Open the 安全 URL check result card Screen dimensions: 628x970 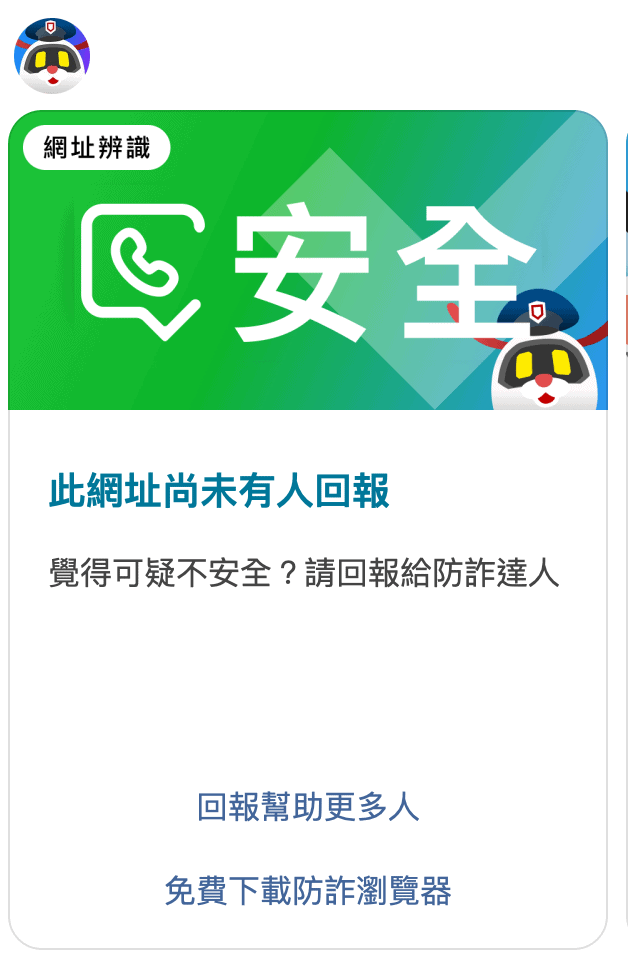point(307,262)
